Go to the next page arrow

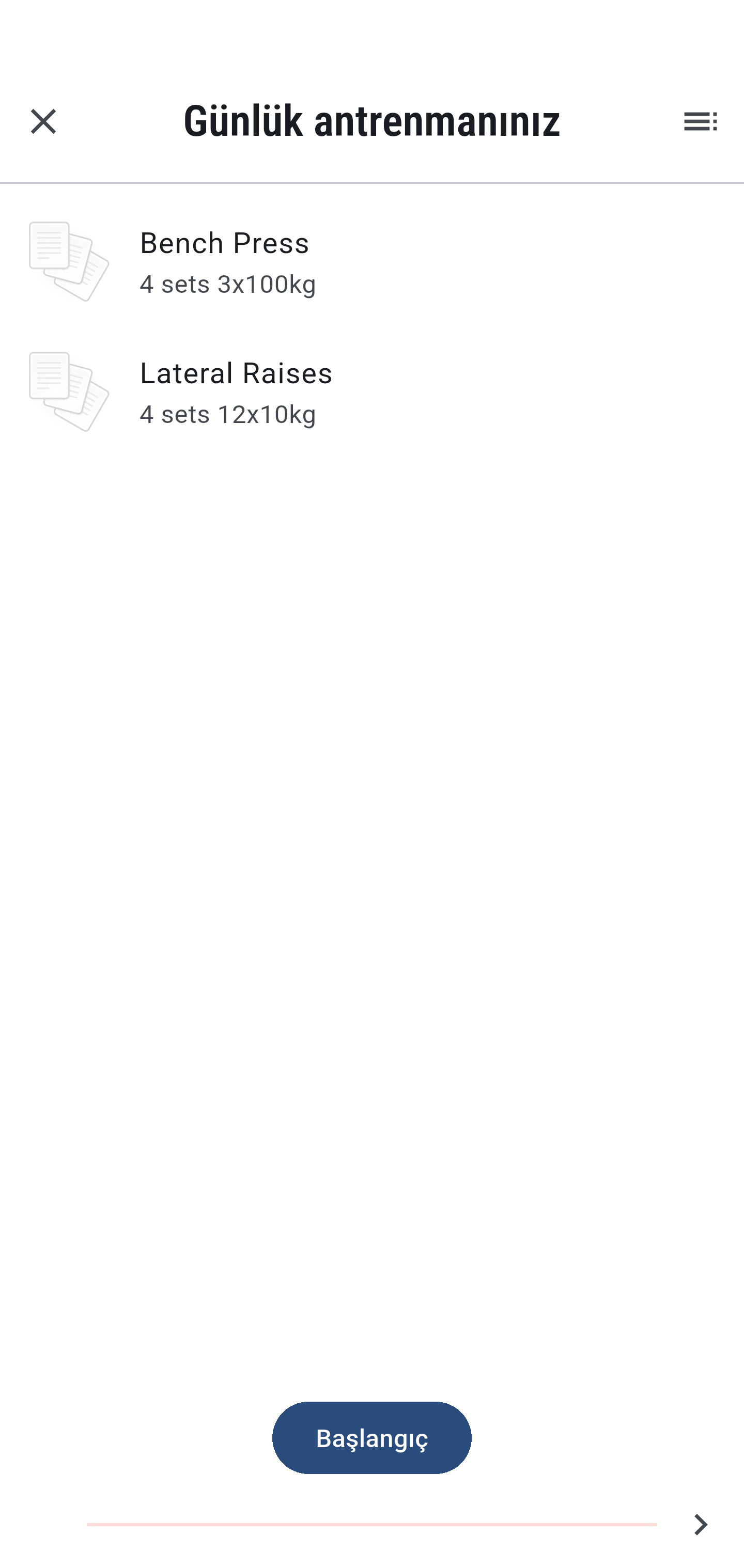click(700, 1525)
